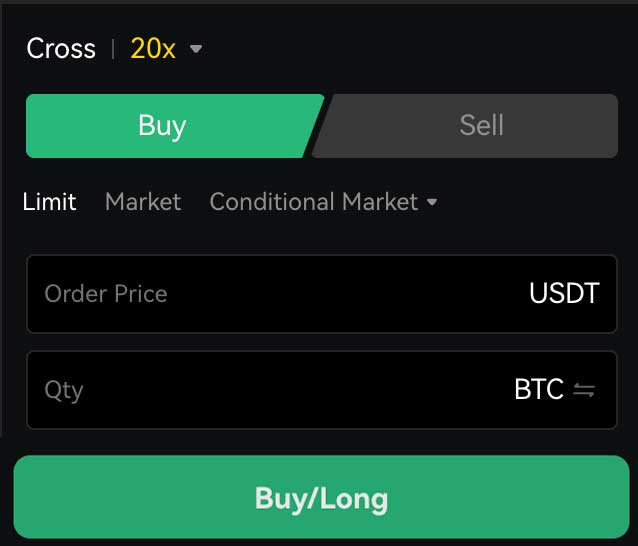638x546 pixels.
Task: Select the Market order type
Action: click(143, 201)
